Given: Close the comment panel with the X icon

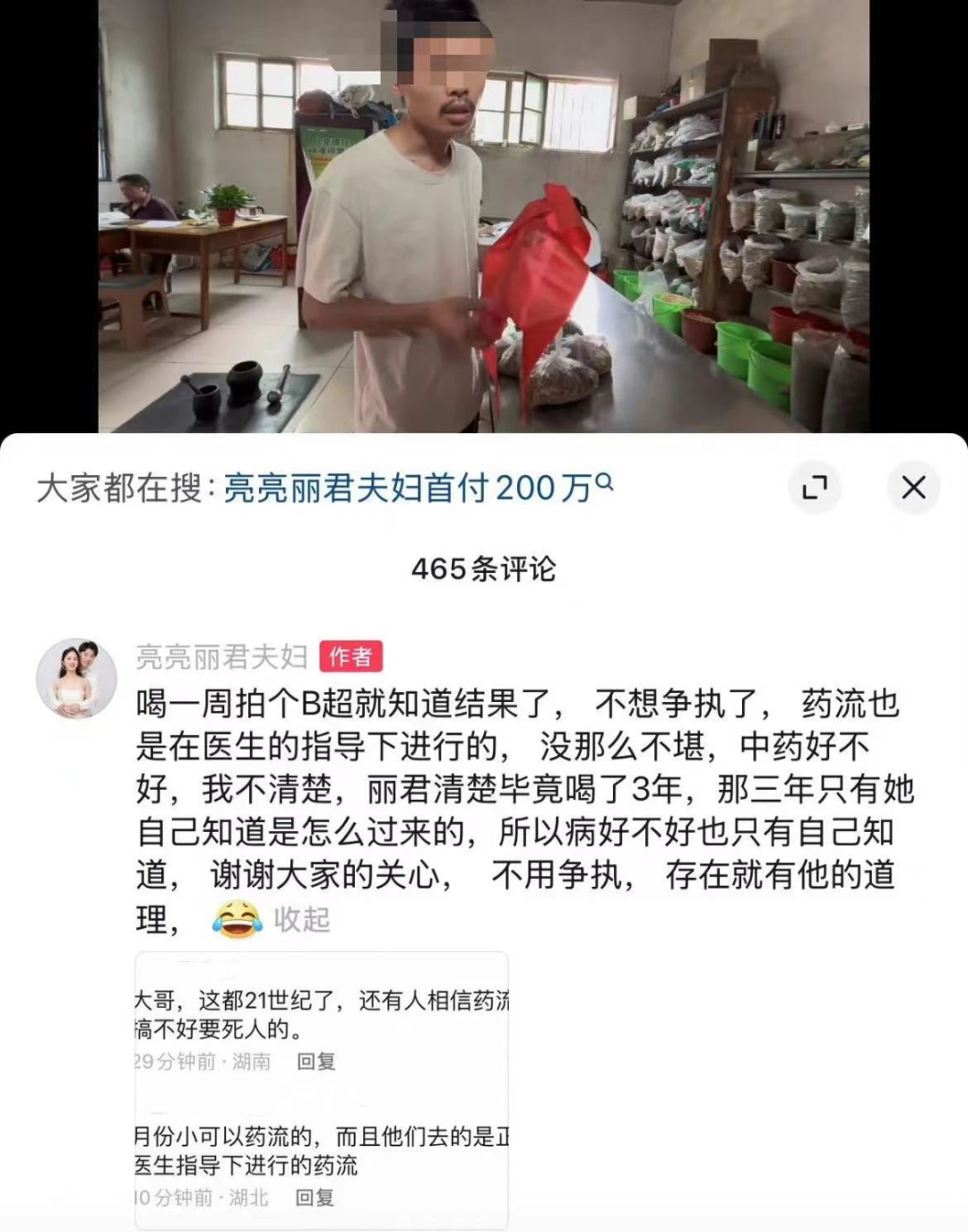Looking at the screenshot, I should coord(913,487).
